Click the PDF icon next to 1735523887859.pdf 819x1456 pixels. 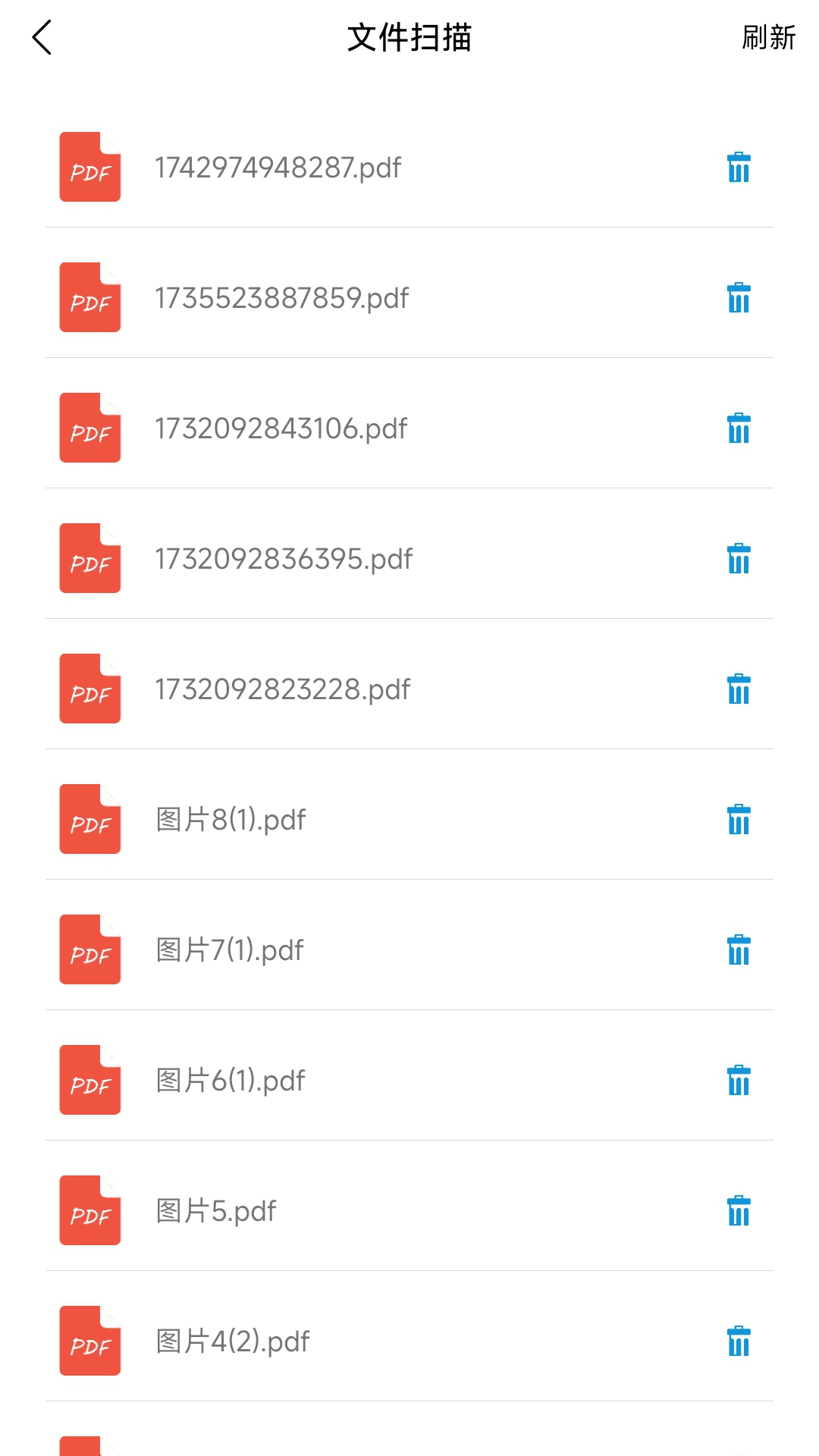pos(89,298)
